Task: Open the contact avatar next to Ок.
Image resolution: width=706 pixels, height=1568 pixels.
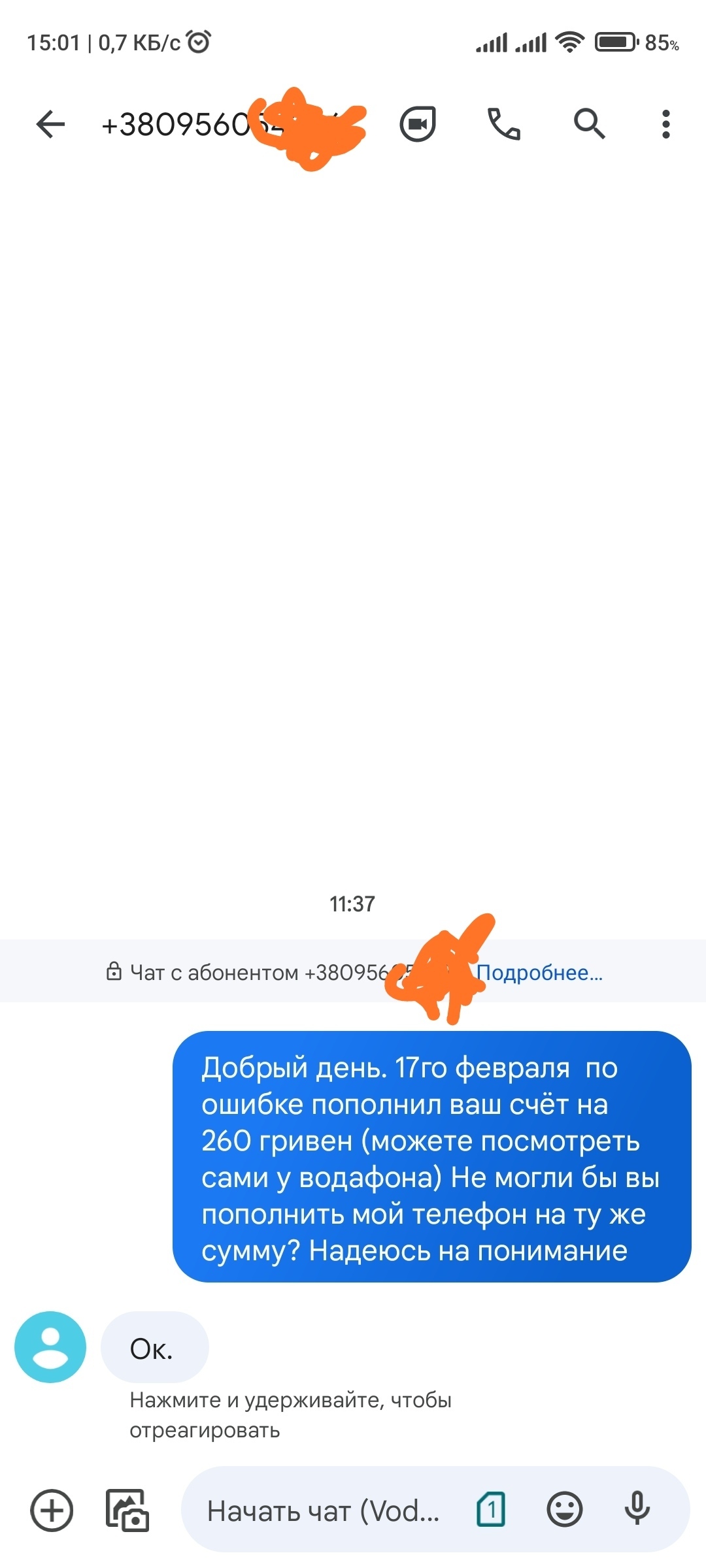Action: point(50,1347)
